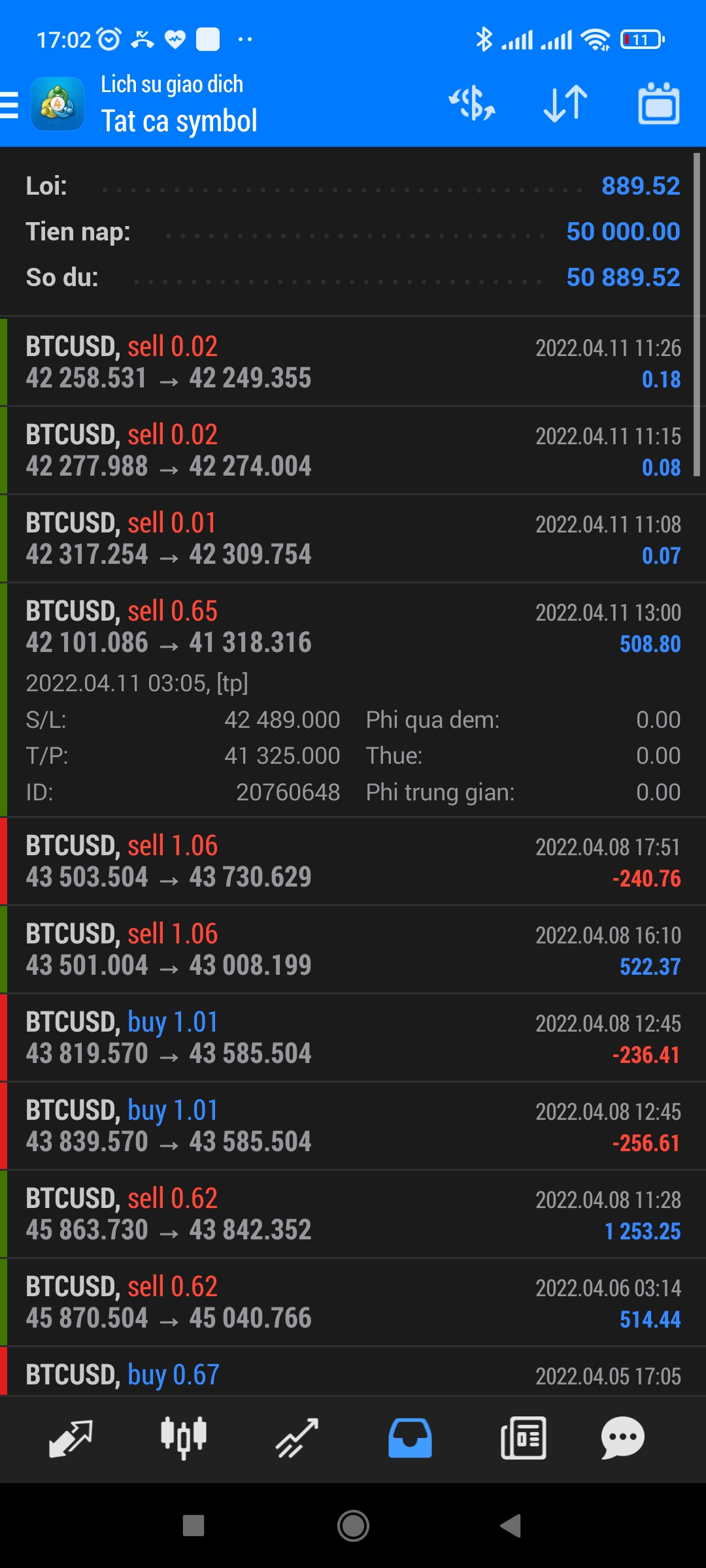Open the News tab
Image resolution: width=706 pixels, height=1568 pixels.
pyautogui.click(x=523, y=1439)
